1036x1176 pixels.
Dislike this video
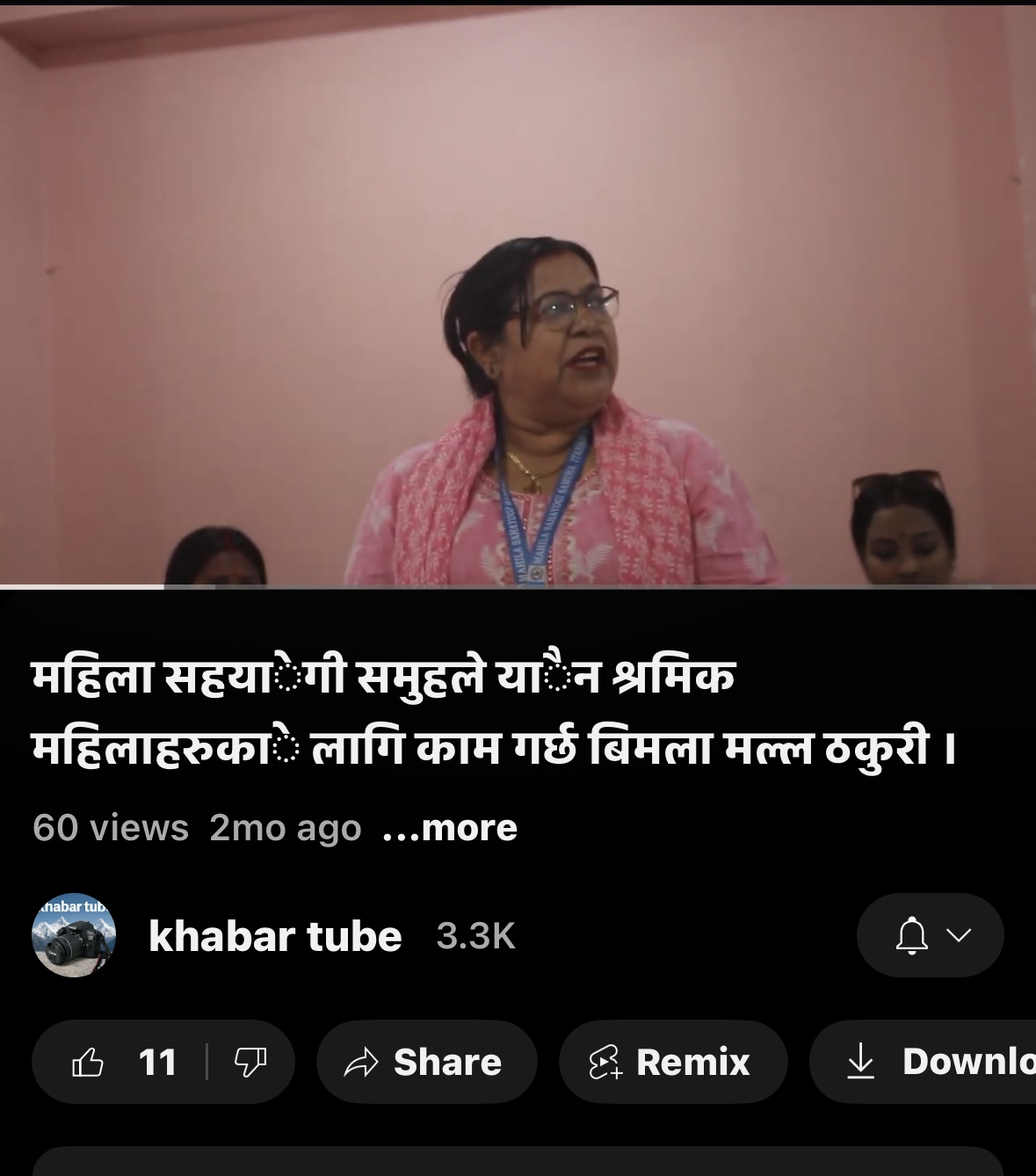point(250,1062)
